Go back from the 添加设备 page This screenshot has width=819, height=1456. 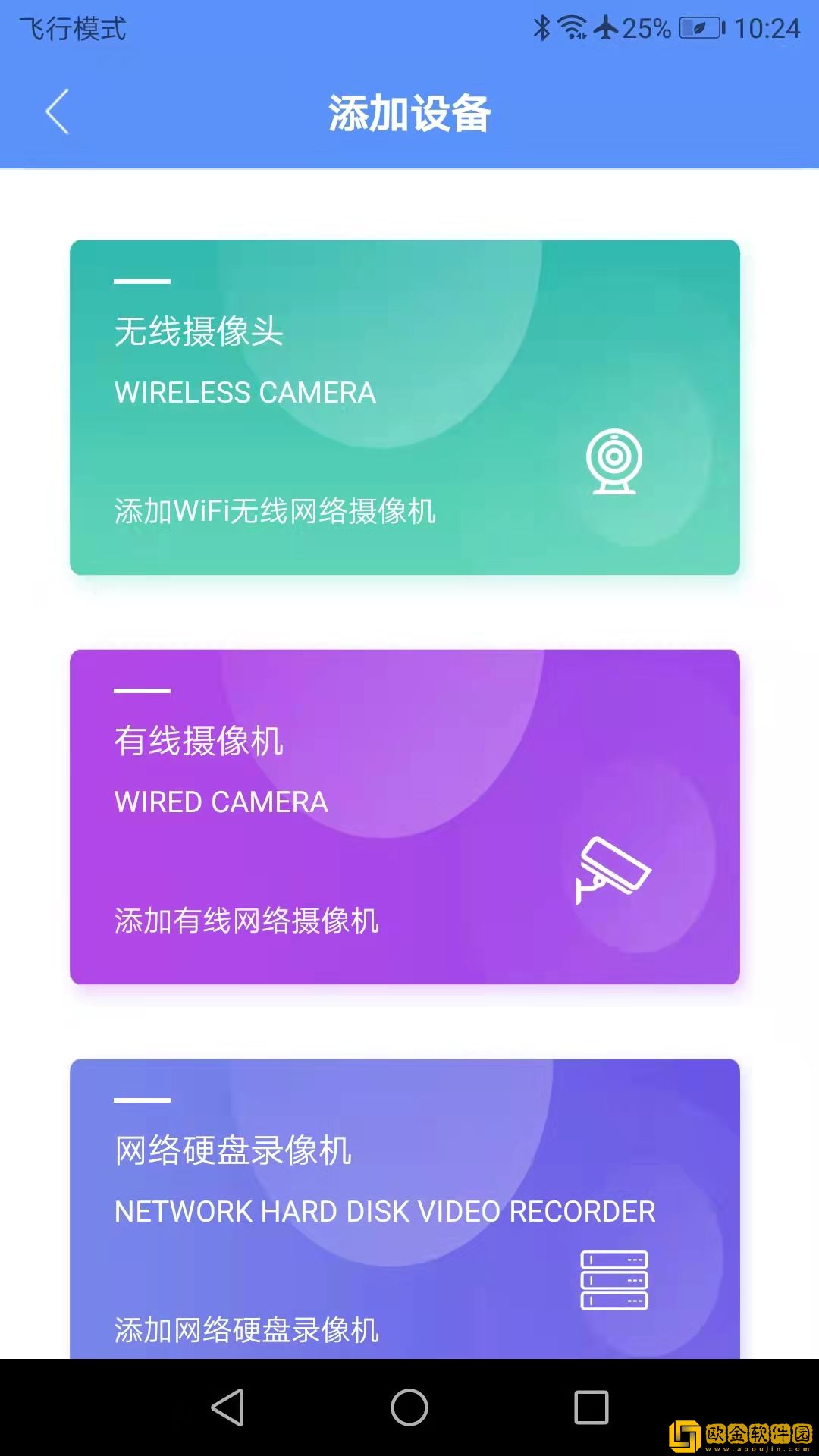[x=58, y=112]
